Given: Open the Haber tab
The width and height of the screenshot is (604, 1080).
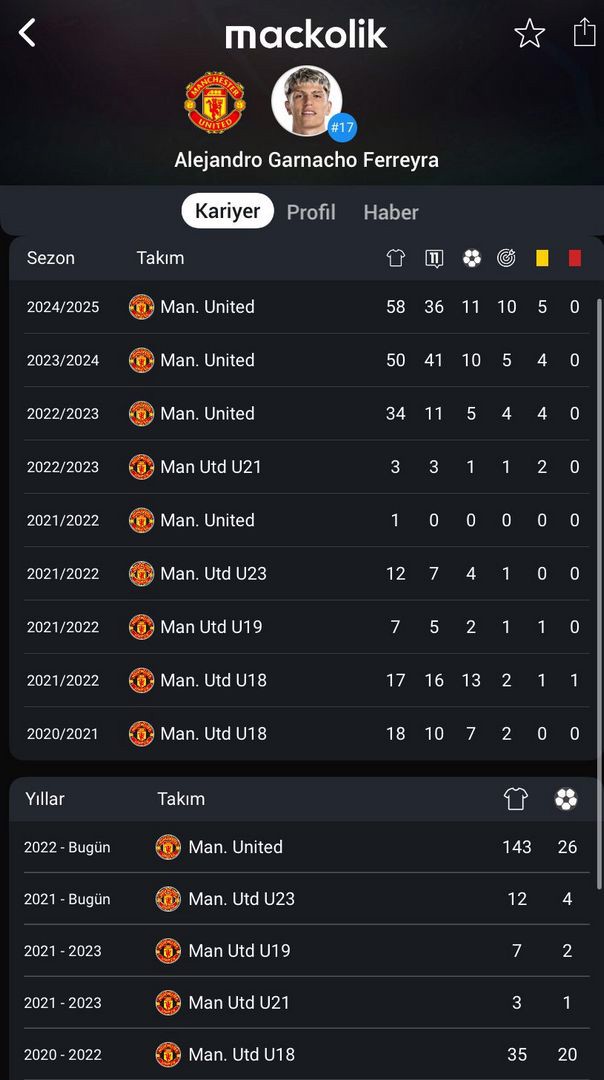Looking at the screenshot, I should [x=391, y=211].
